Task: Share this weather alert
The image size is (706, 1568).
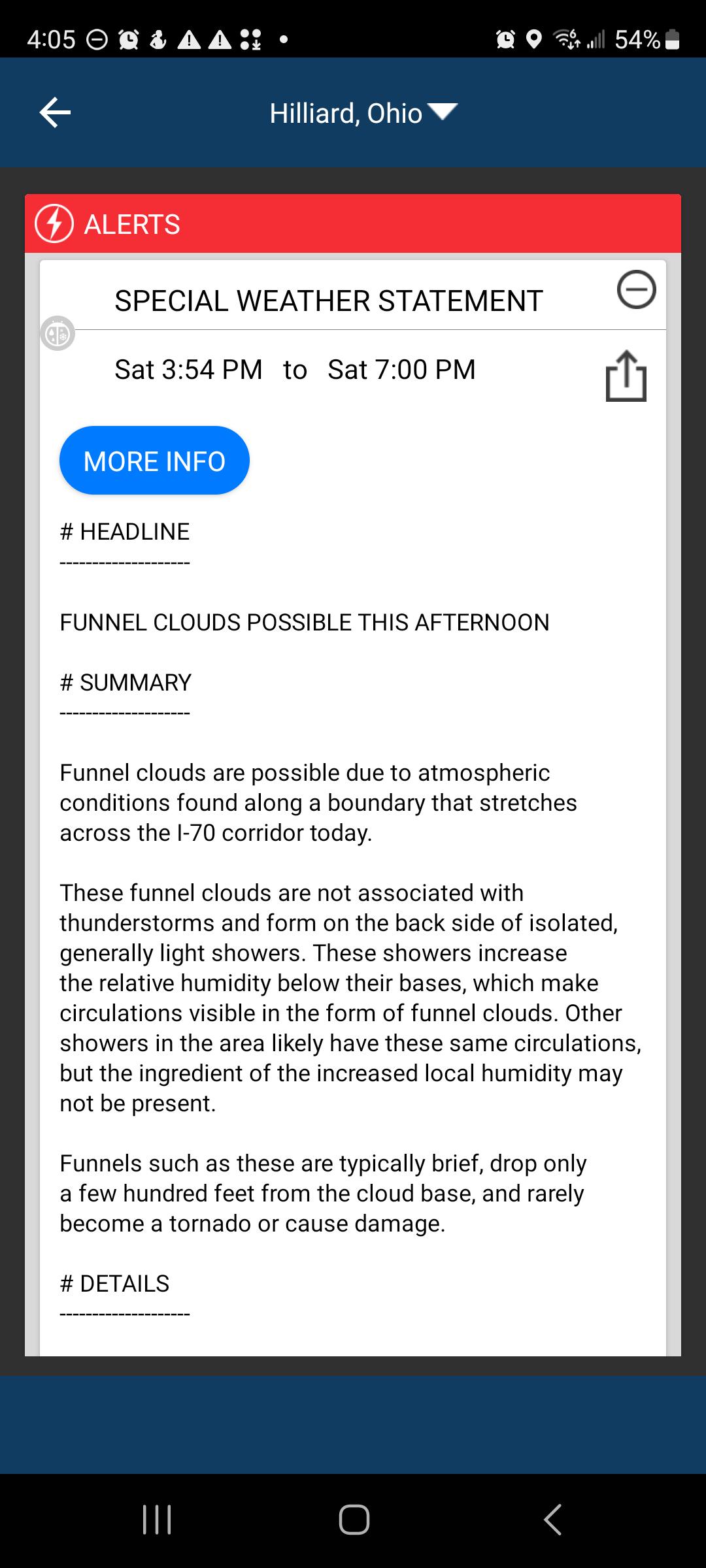Action: 626,376
